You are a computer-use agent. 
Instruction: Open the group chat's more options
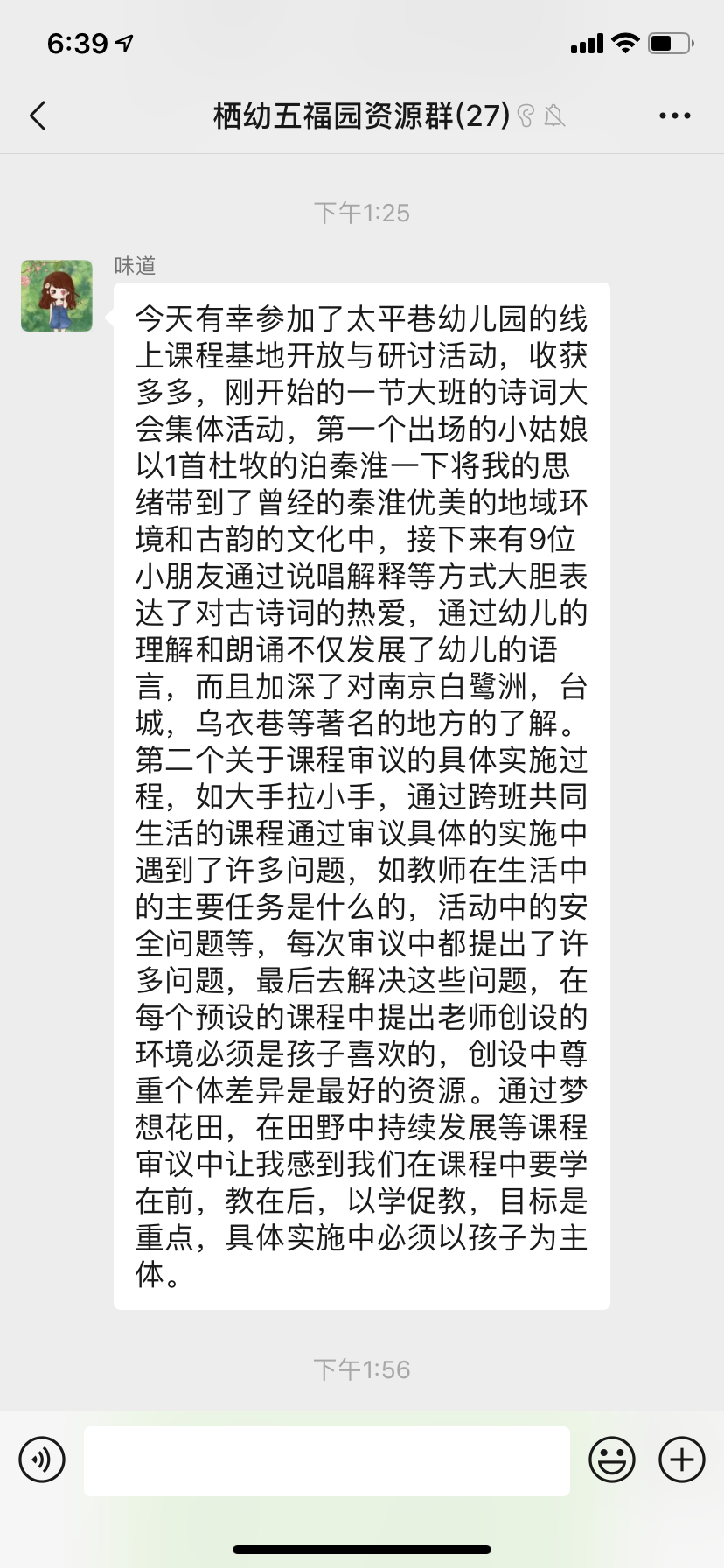tap(674, 115)
